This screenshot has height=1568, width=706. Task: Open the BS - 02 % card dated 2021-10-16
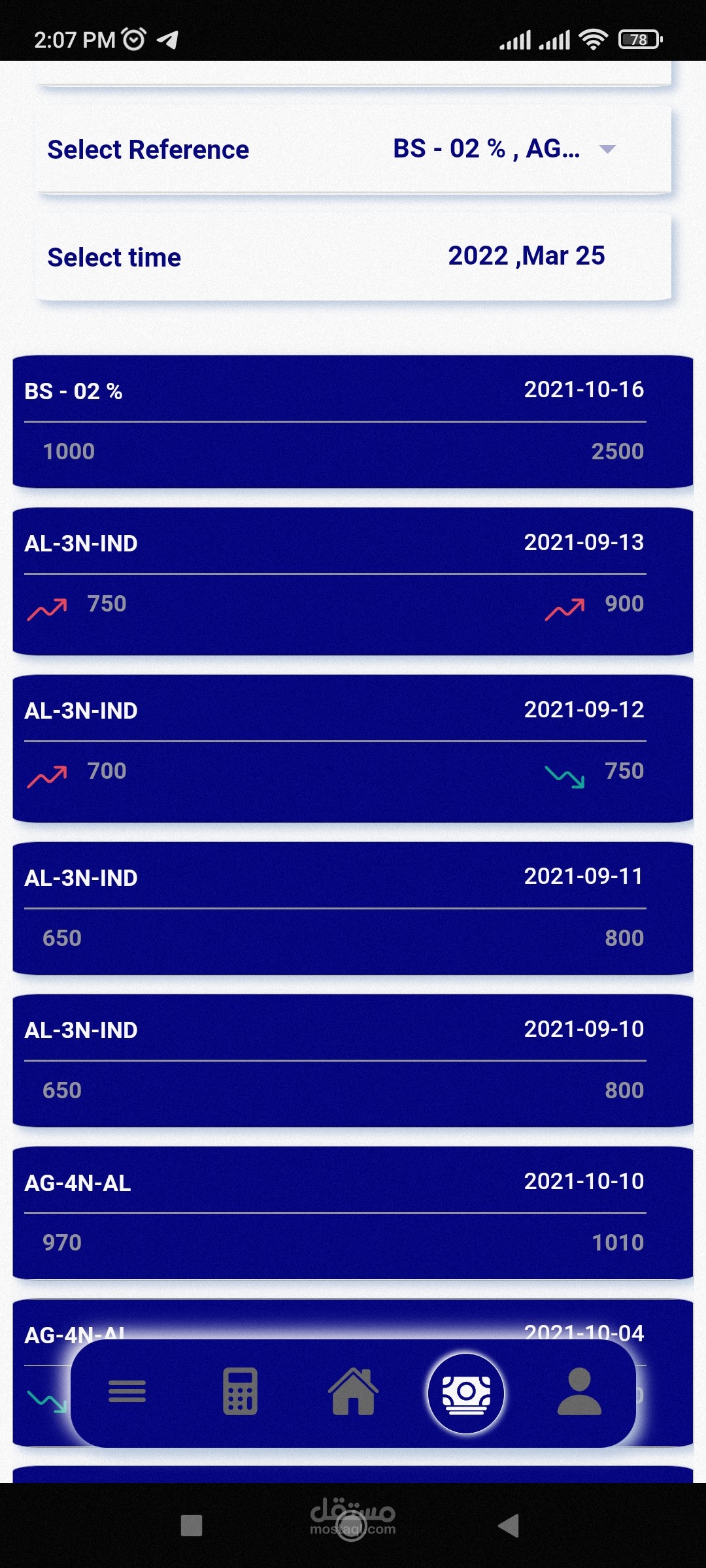point(353,421)
